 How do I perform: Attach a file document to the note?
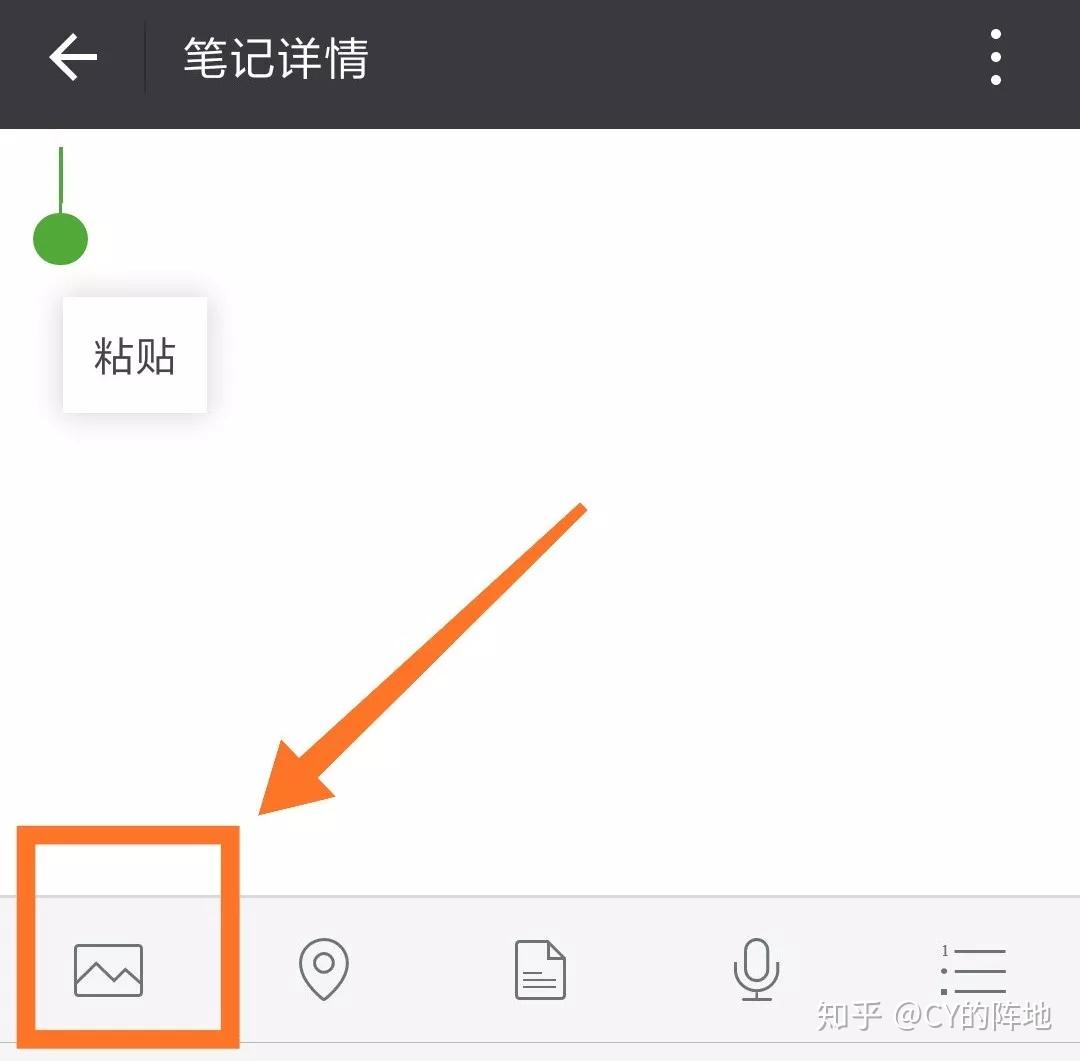540,970
